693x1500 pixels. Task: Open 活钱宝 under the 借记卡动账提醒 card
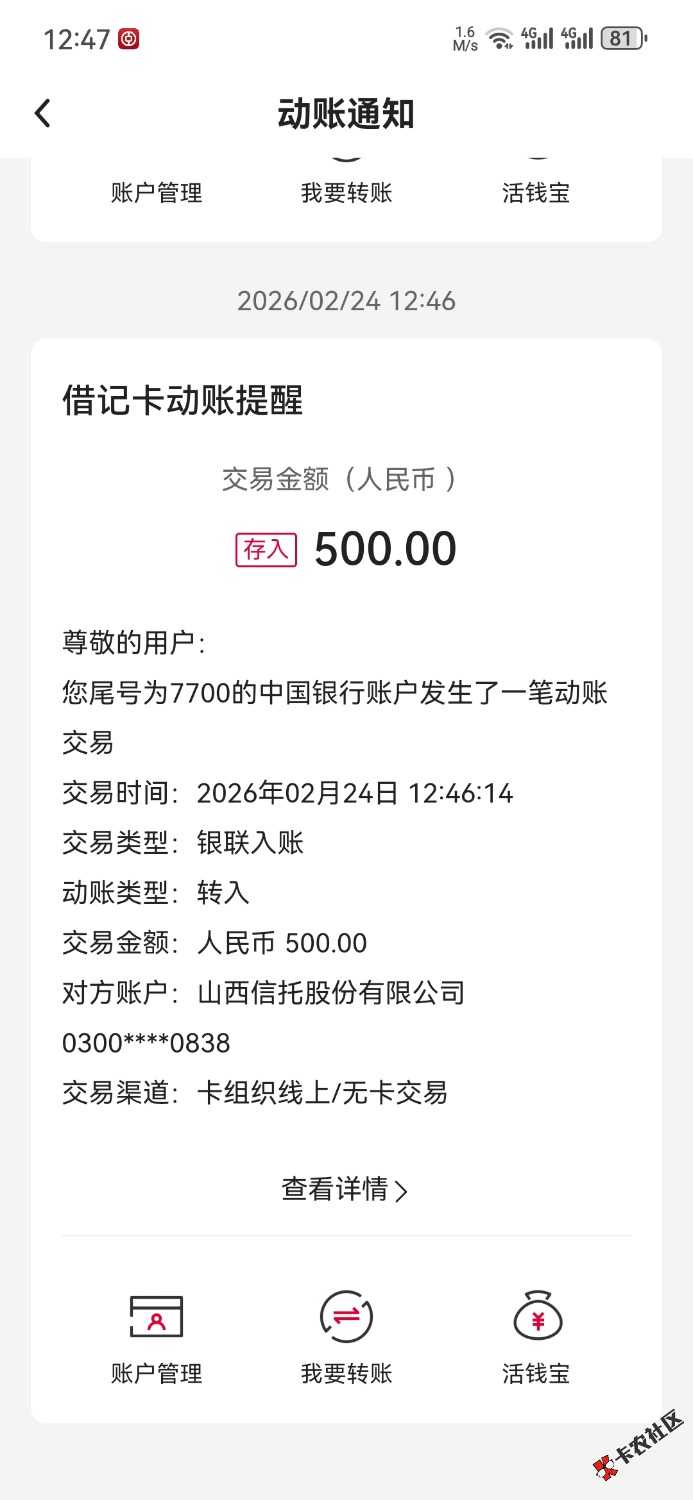(x=536, y=1336)
